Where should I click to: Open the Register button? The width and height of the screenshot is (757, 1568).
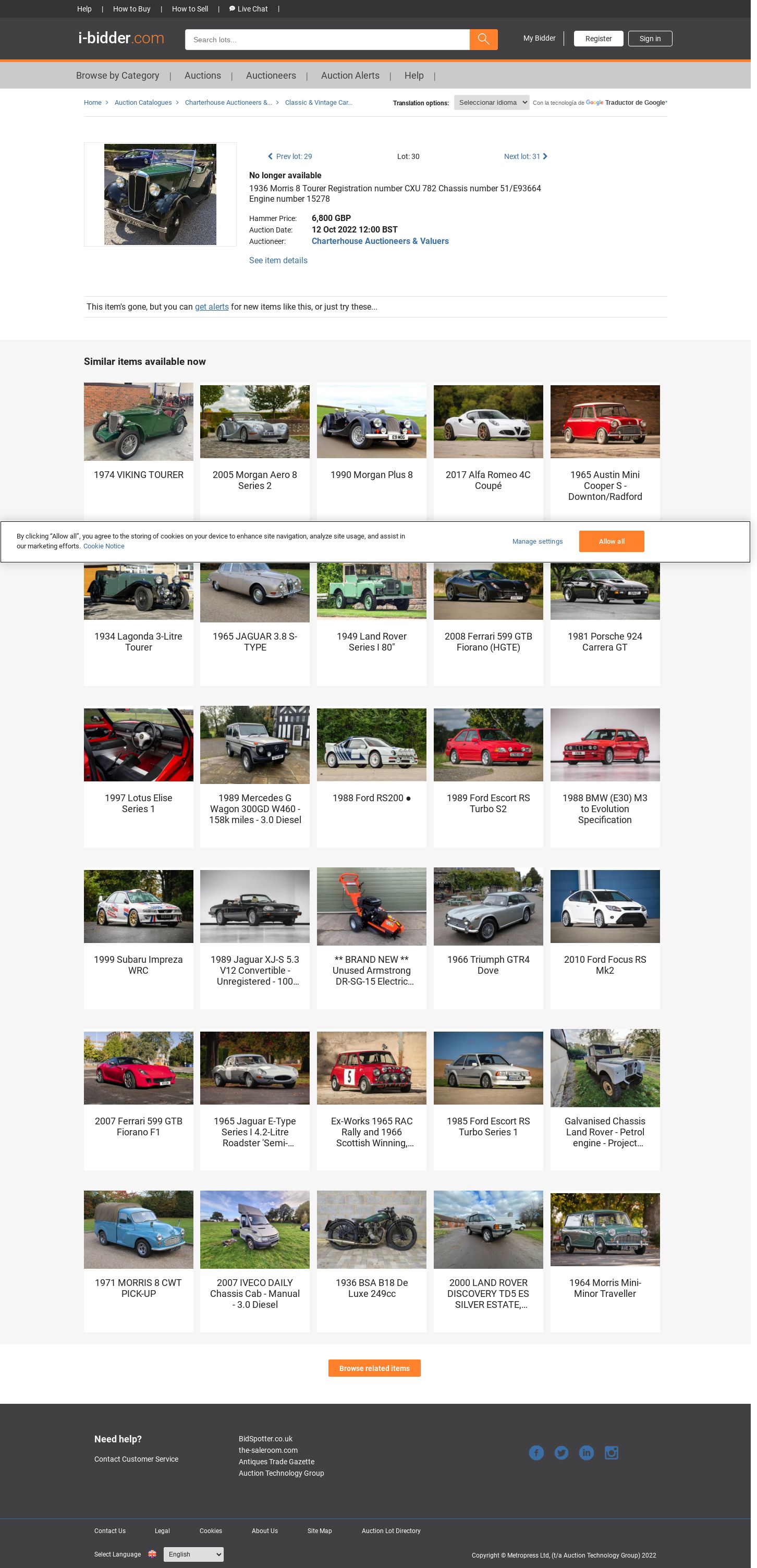[598, 39]
